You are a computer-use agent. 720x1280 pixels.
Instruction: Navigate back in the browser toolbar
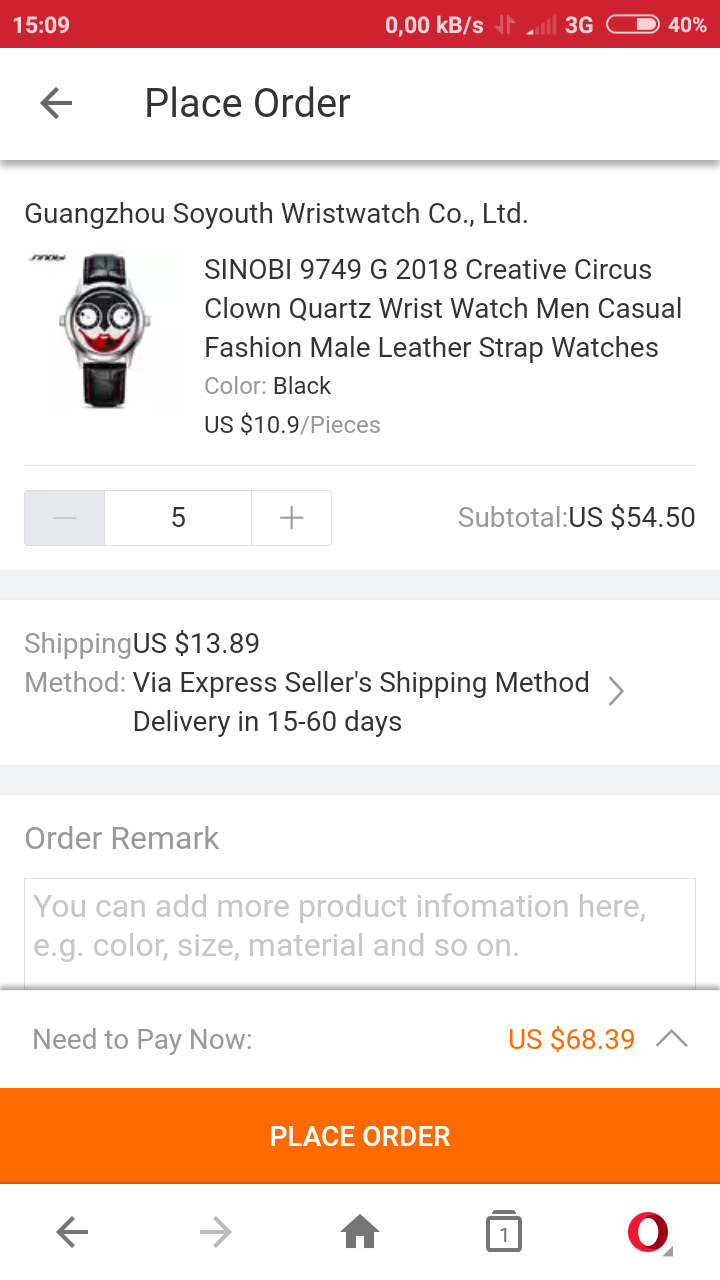pyautogui.click(x=72, y=1233)
